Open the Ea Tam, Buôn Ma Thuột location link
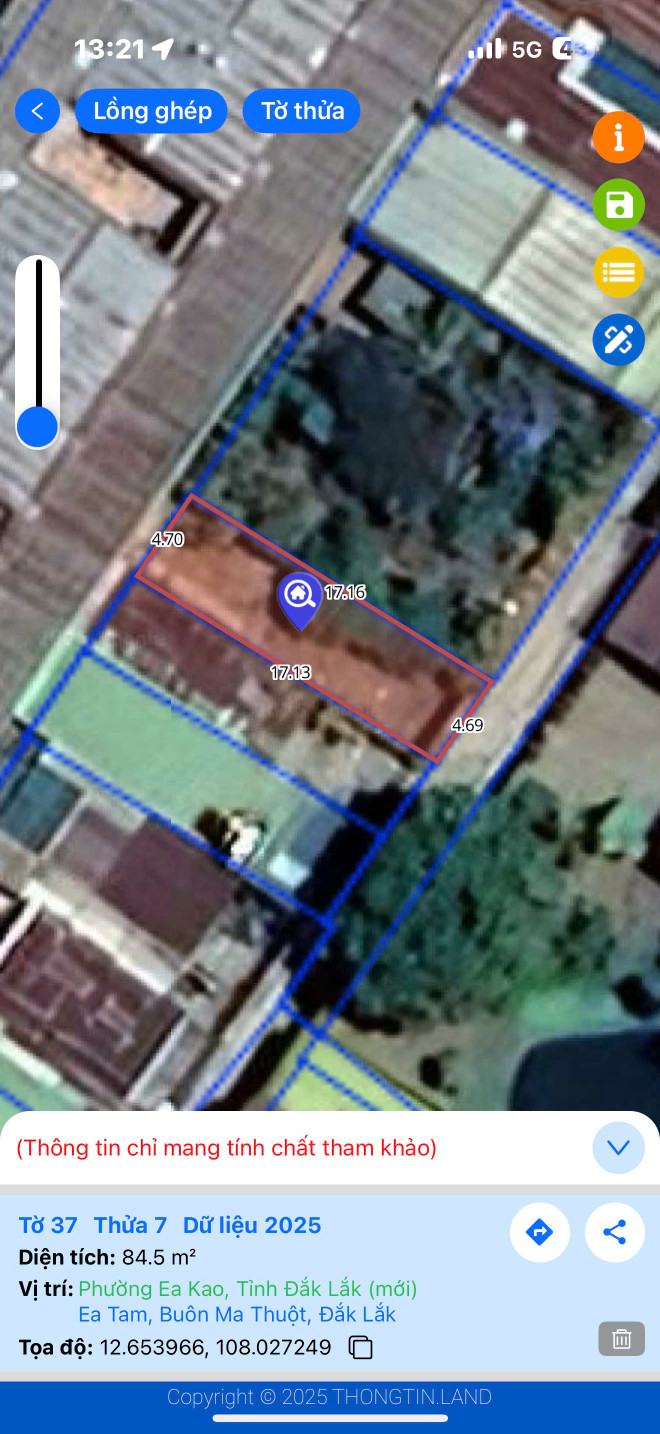The width and height of the screenshot is (660, 1434). click(237, 1314)
